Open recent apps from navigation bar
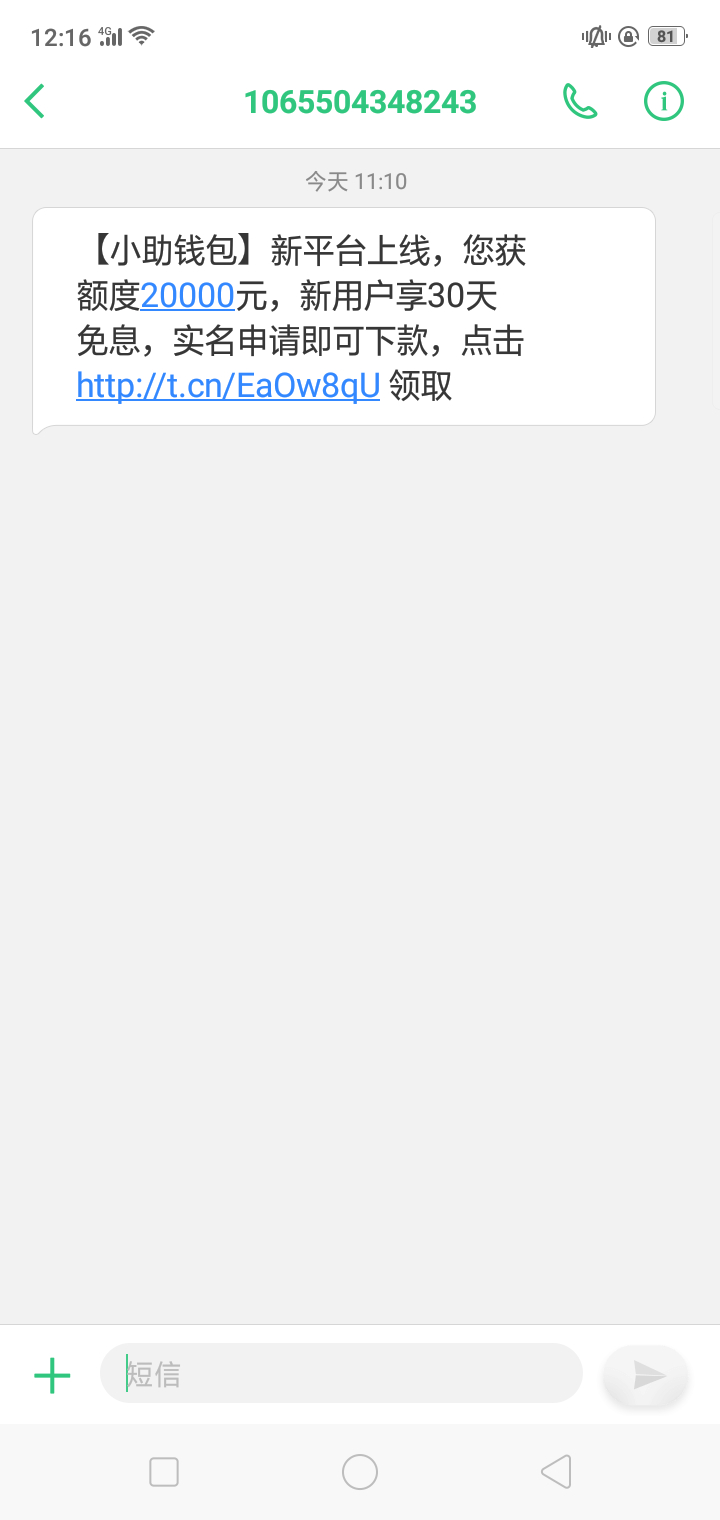Viewport: 720px width, 1520px height. 164,1472
